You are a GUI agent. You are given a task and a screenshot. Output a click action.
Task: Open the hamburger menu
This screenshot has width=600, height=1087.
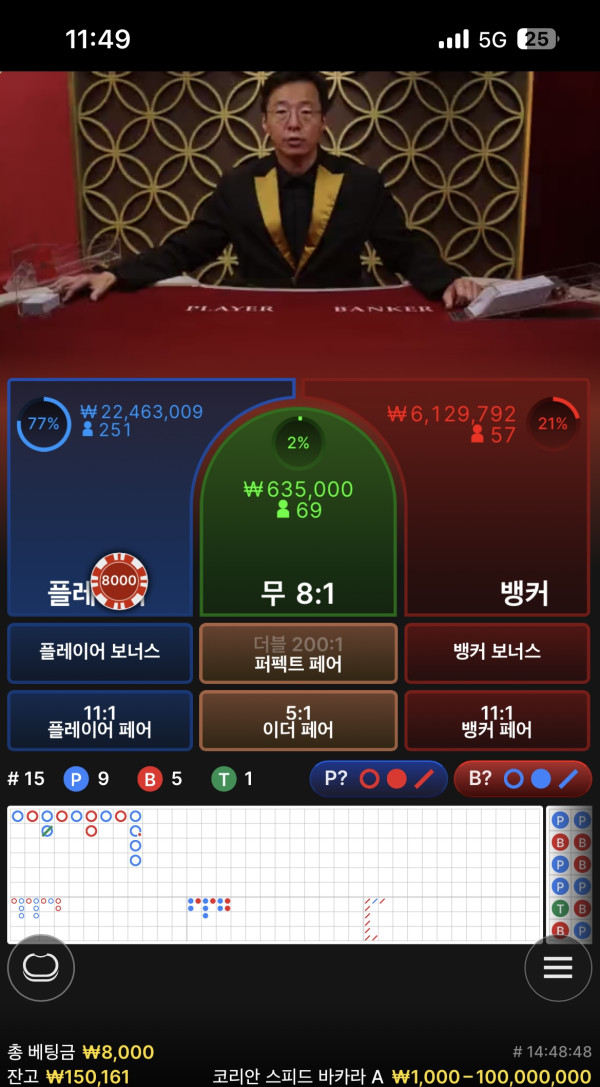click(557, 967)
